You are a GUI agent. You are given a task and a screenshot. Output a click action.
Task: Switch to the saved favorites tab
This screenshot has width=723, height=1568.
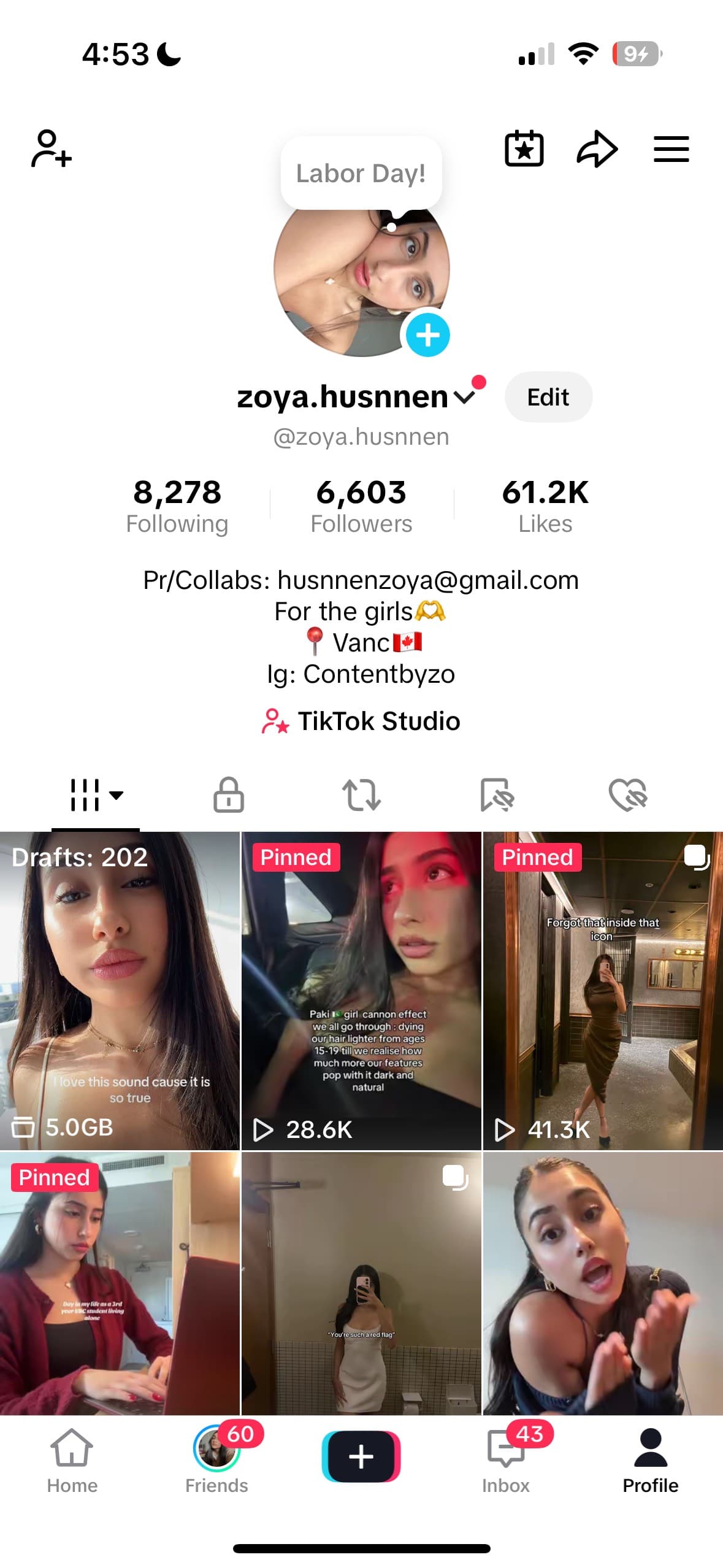click(497, 795)
